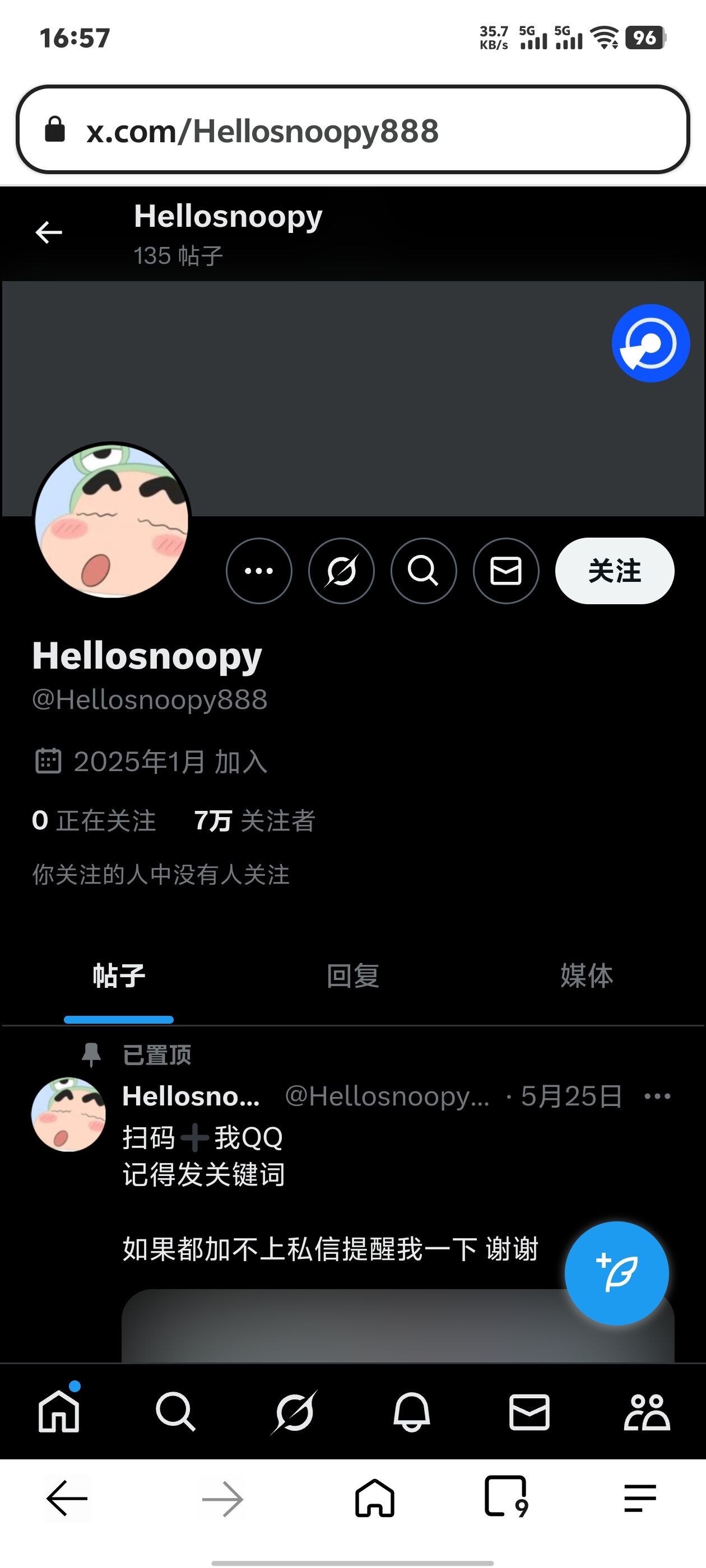Open the notifications bell
This screenshot has width=706, height=1568.
pyautogui.click(x=412, y=1411)
